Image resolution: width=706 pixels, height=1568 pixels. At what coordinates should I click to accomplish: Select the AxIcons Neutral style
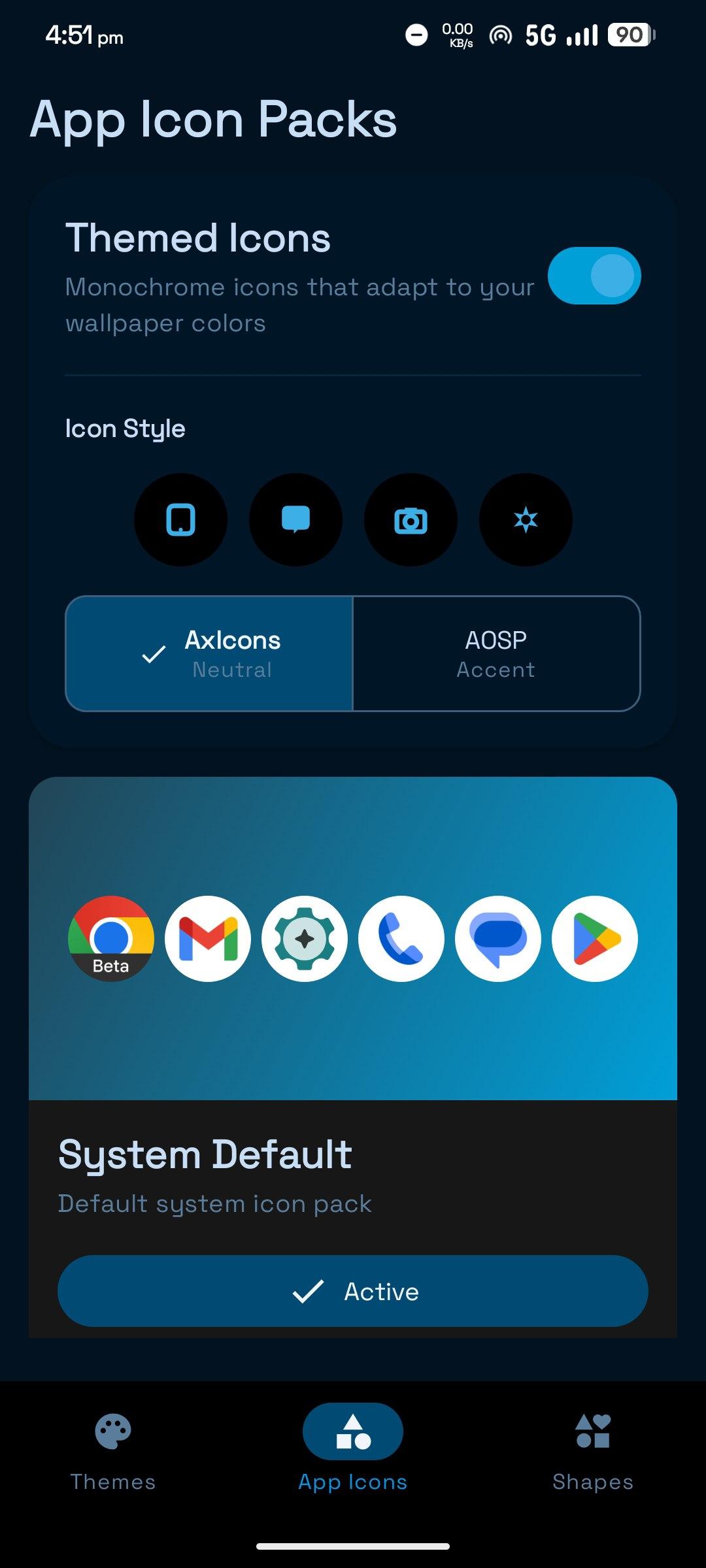[x=209, y=653]
